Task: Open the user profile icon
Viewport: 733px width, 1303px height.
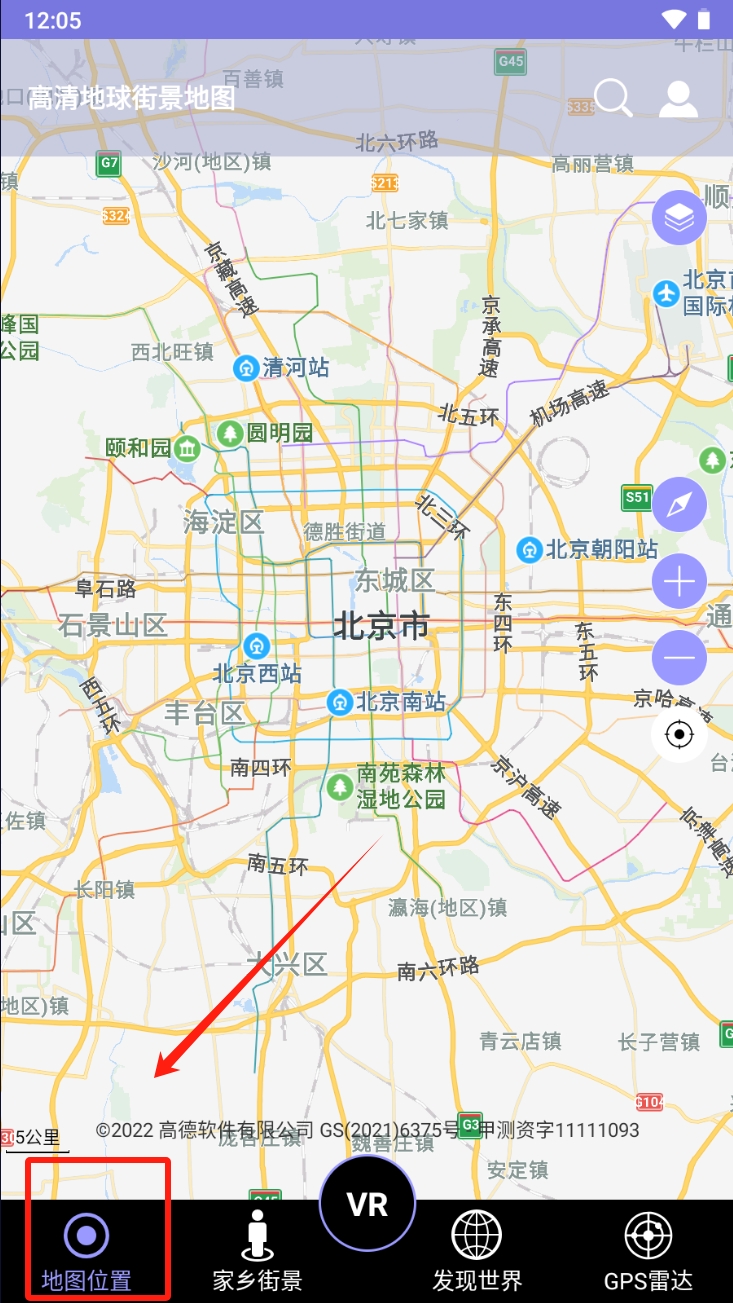Action: 678,98
